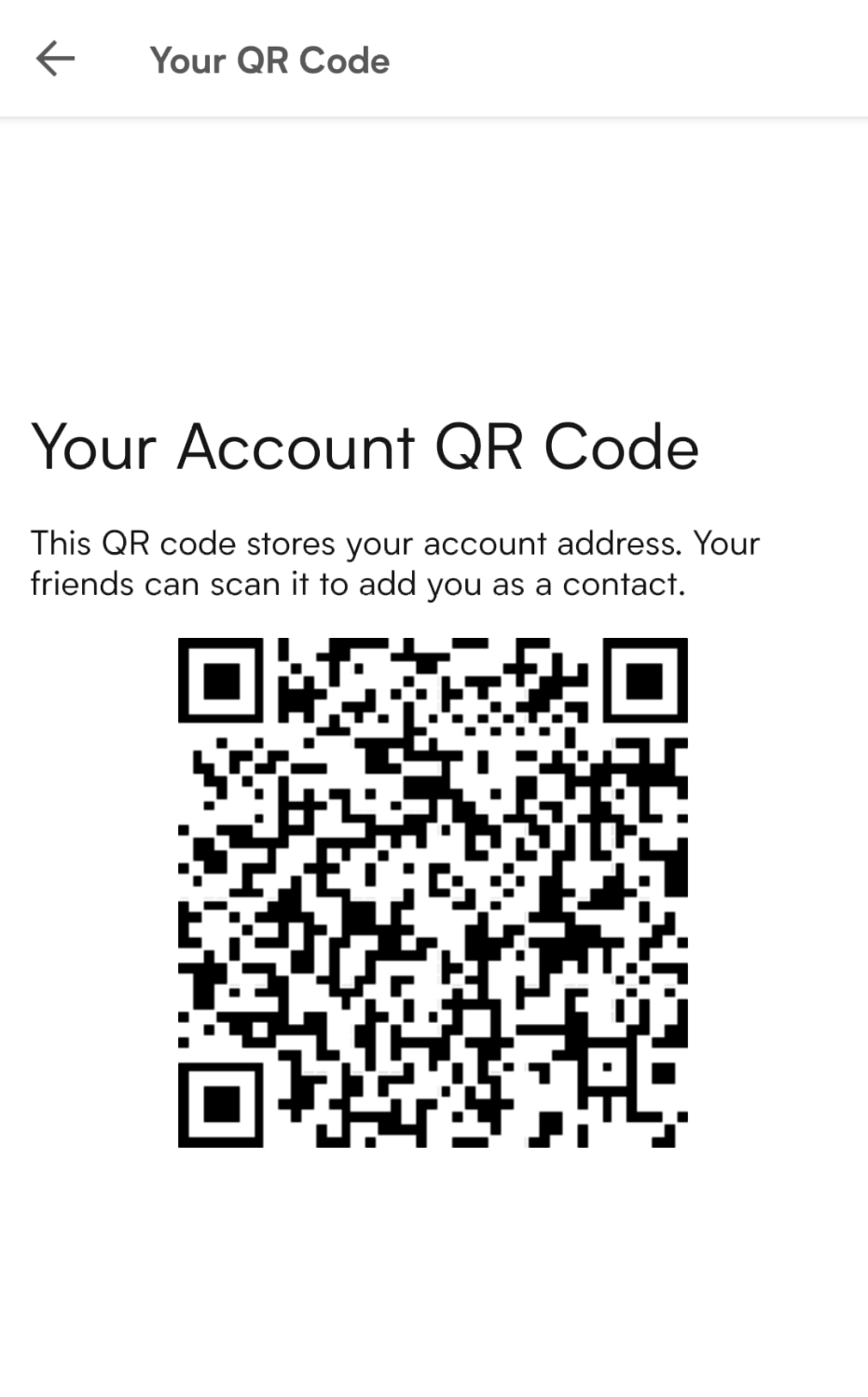The image size is (868, 1397).
Task: Tap the heading above the description text
Action: [365, 448]
